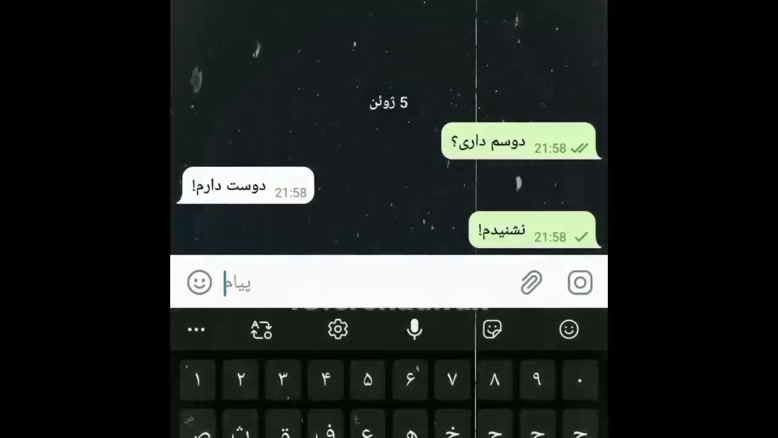
Task: Attach a file with the paperclip icon
Action: (531, 282)
